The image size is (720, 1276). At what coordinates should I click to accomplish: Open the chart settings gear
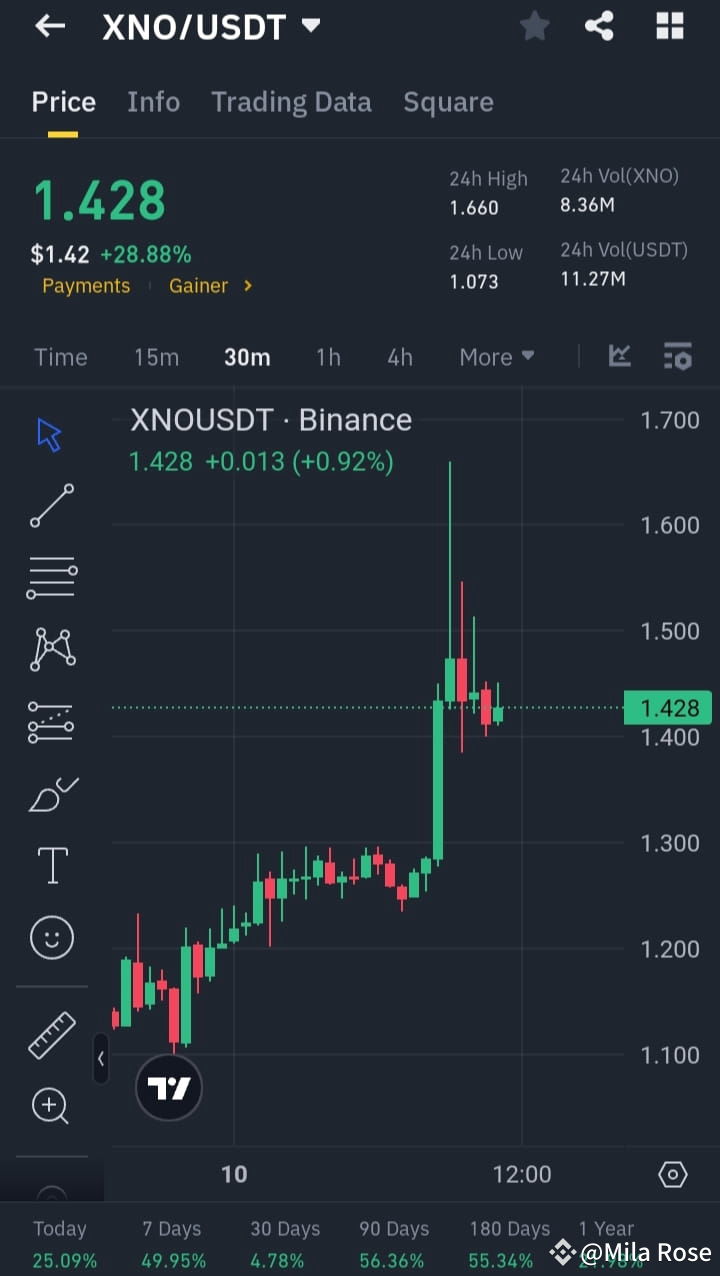point(675,1174)
